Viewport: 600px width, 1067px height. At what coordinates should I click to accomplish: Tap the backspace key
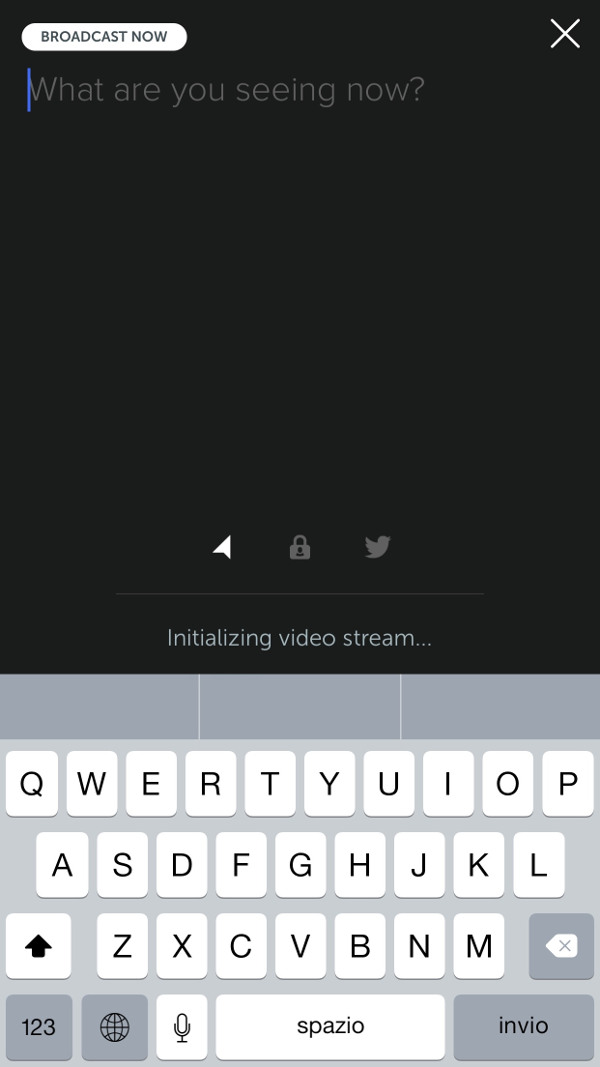(561, 946)
